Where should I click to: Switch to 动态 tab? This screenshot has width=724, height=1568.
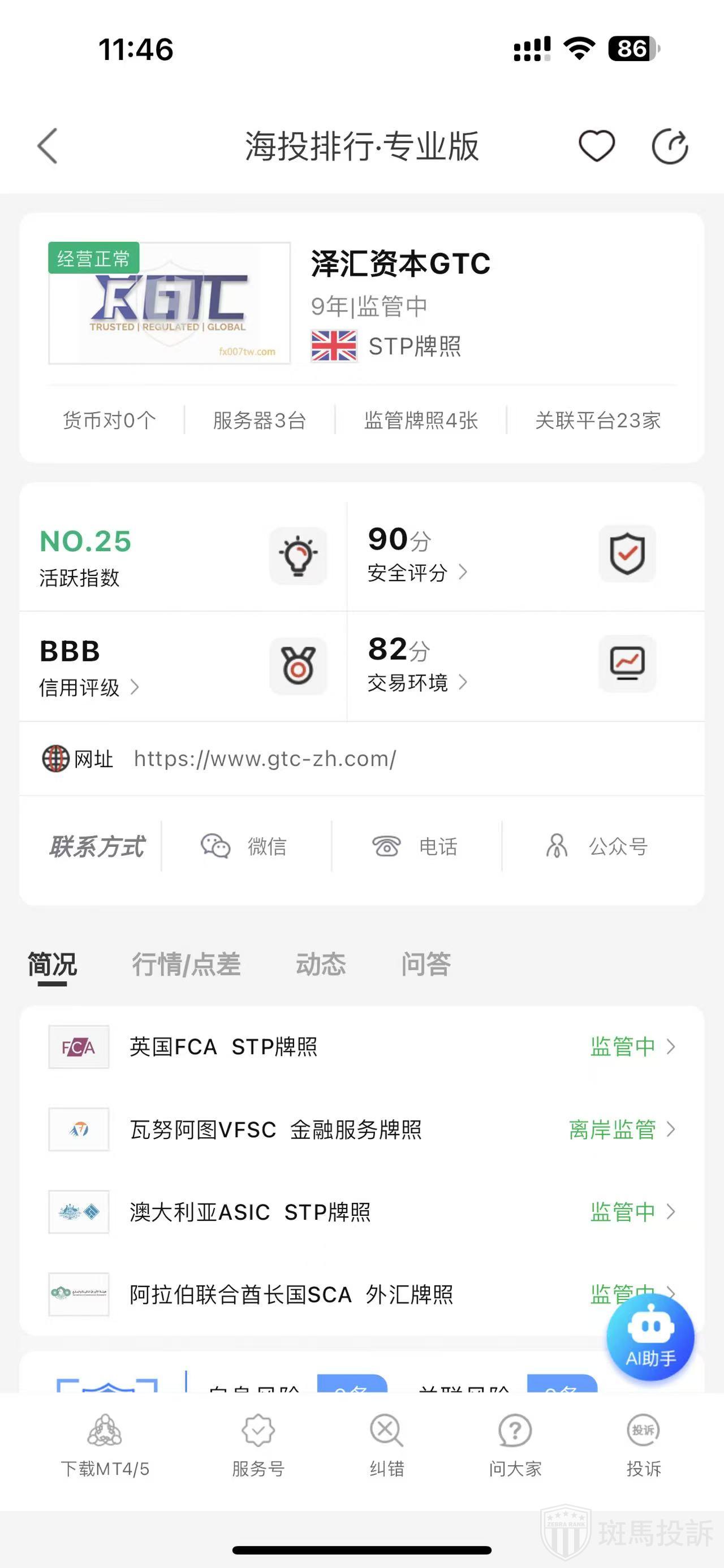321,964
